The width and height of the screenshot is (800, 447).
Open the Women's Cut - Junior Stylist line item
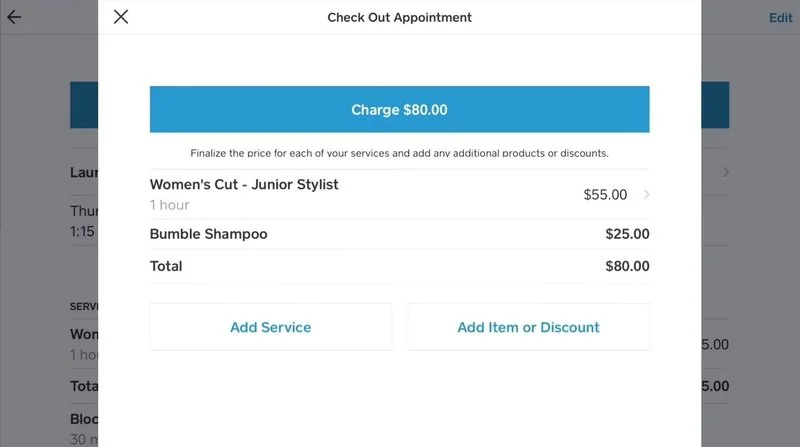point(399,194)
